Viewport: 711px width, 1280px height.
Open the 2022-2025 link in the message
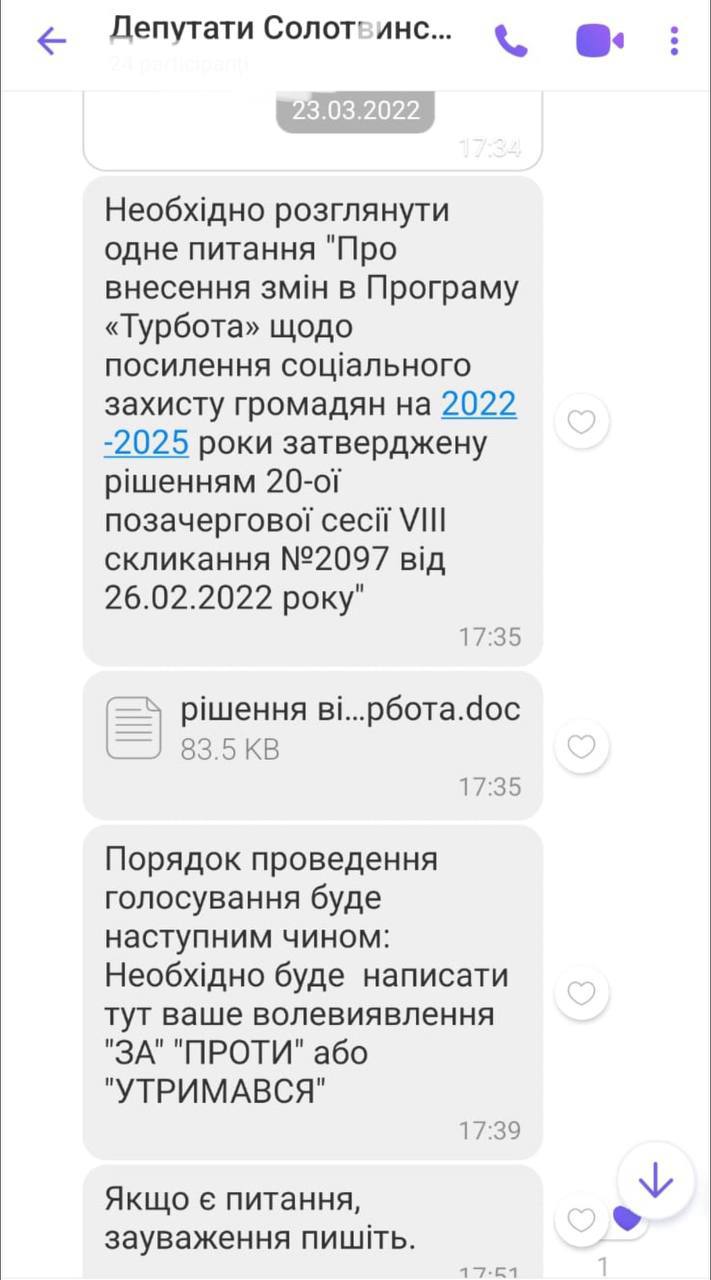click(x=478, y=405)
